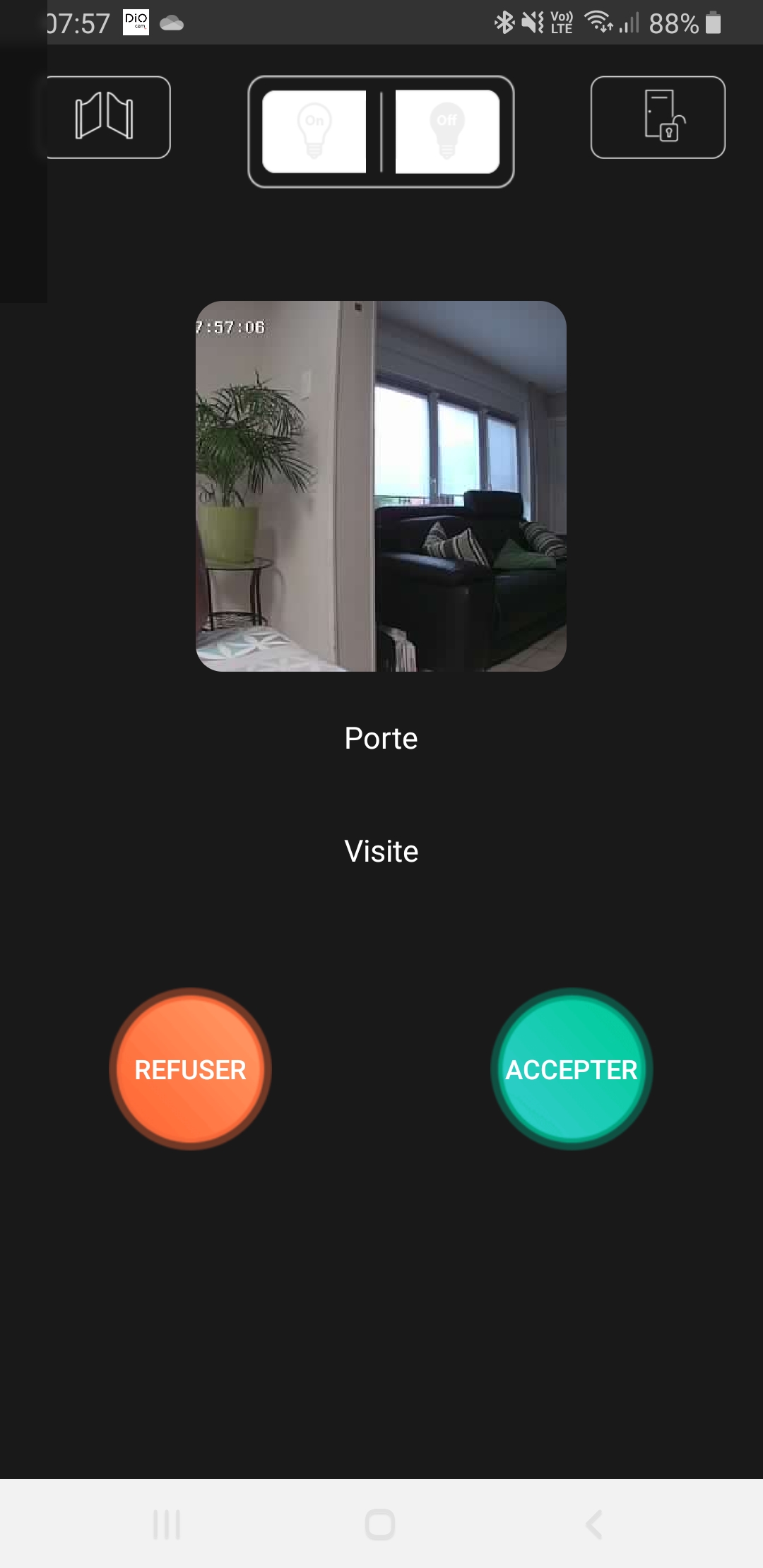This screenshot has width=763, height=1568.
Task: Unlock the door with lock icon
Action: click(x=658, y=117)
